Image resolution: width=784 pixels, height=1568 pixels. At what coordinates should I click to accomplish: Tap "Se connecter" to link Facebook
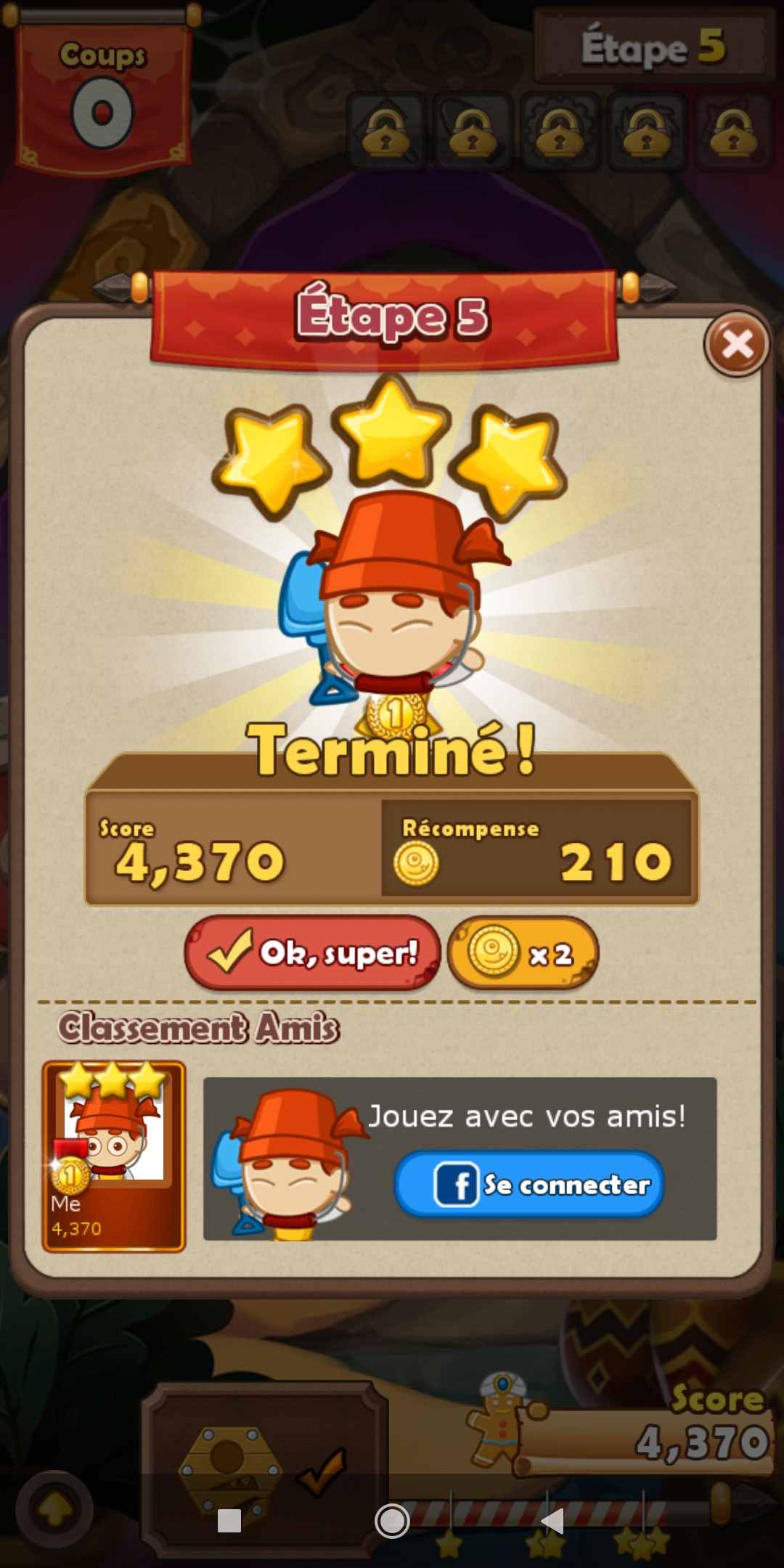click(529, 1184)
